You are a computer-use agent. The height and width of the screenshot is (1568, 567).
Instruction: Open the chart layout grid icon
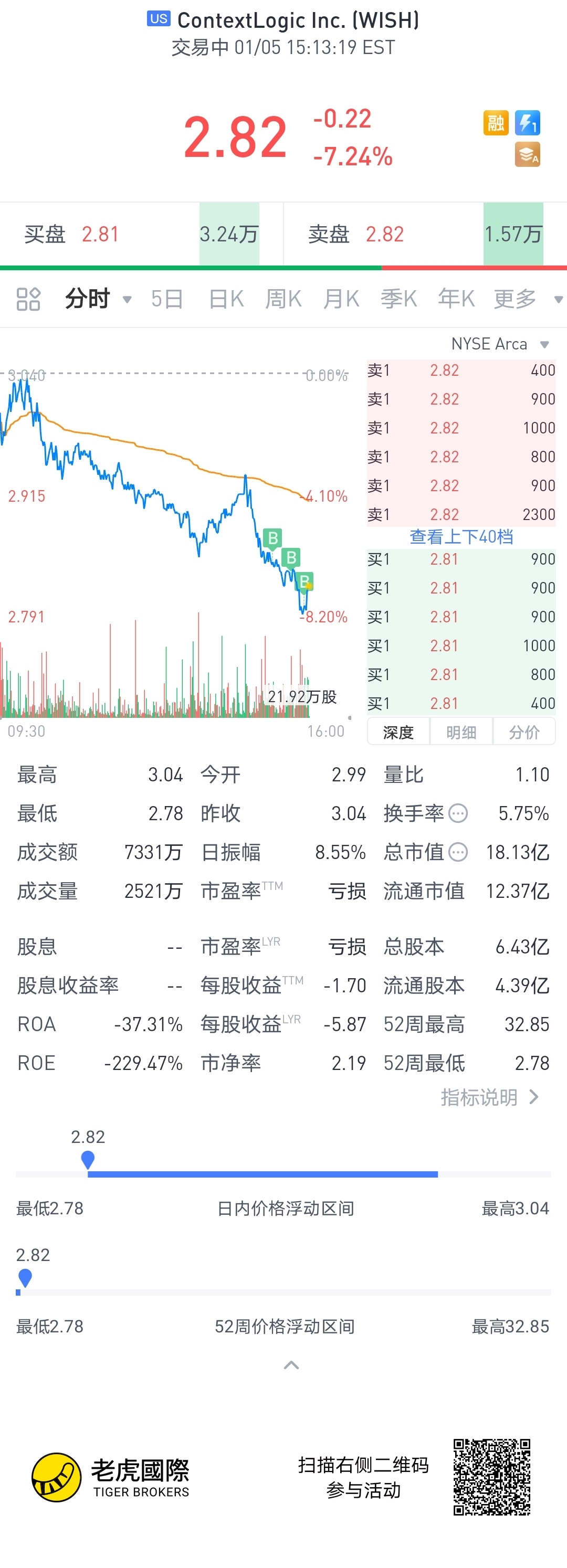click(28, 299)
